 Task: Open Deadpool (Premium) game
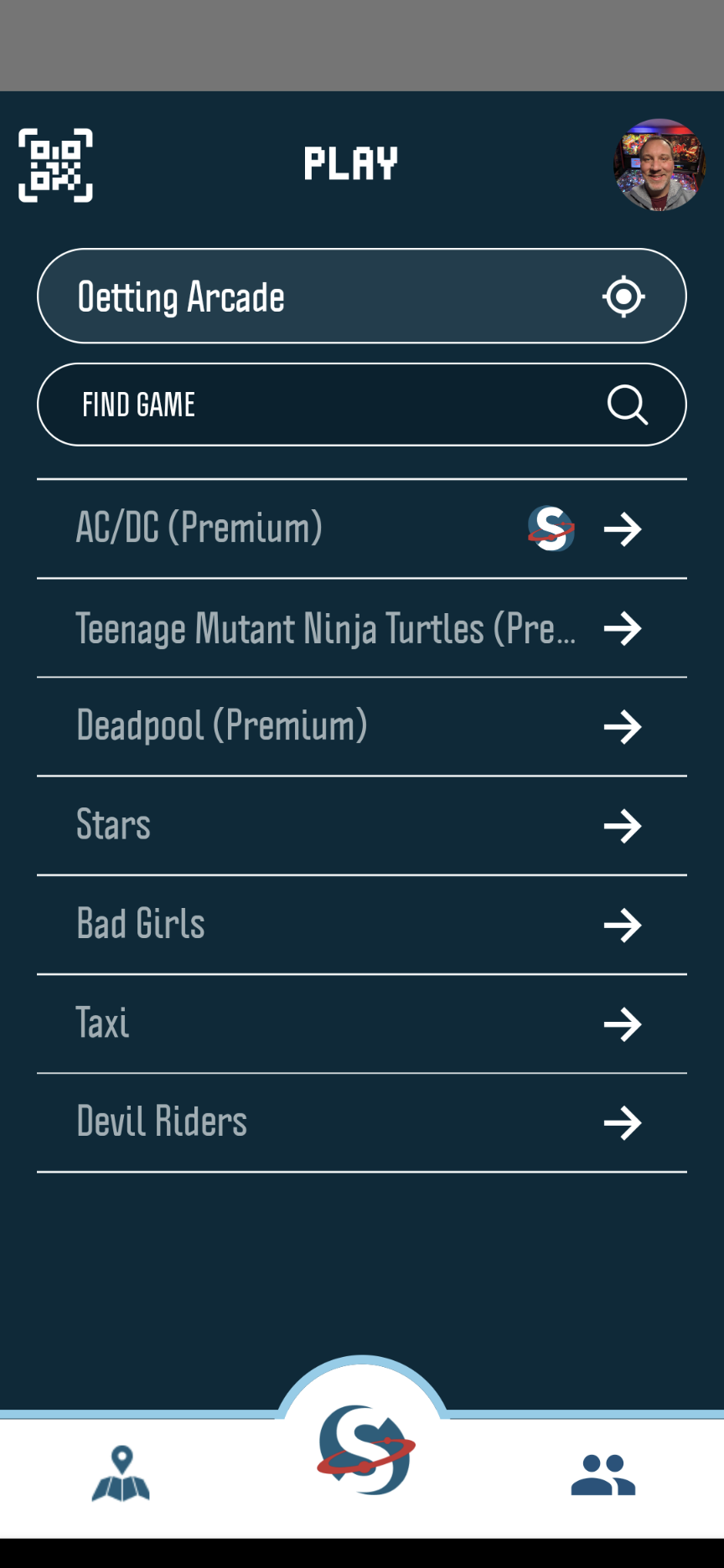coord(362,727)
